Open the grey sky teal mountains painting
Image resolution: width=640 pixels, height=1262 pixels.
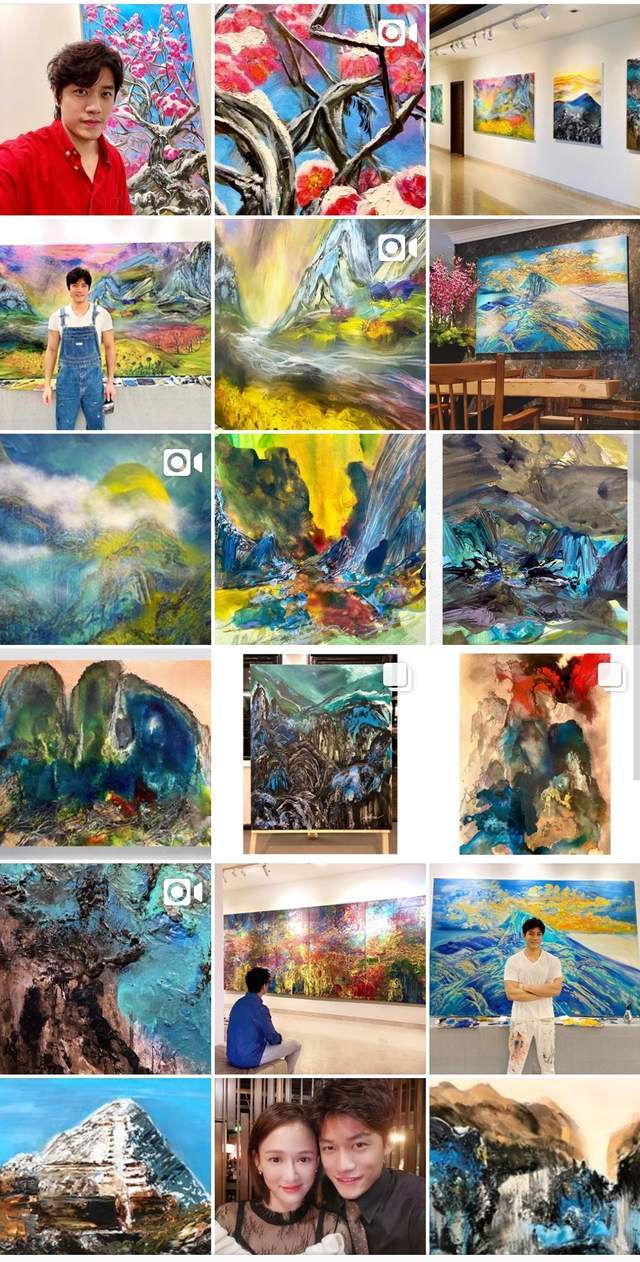point(535,538)
